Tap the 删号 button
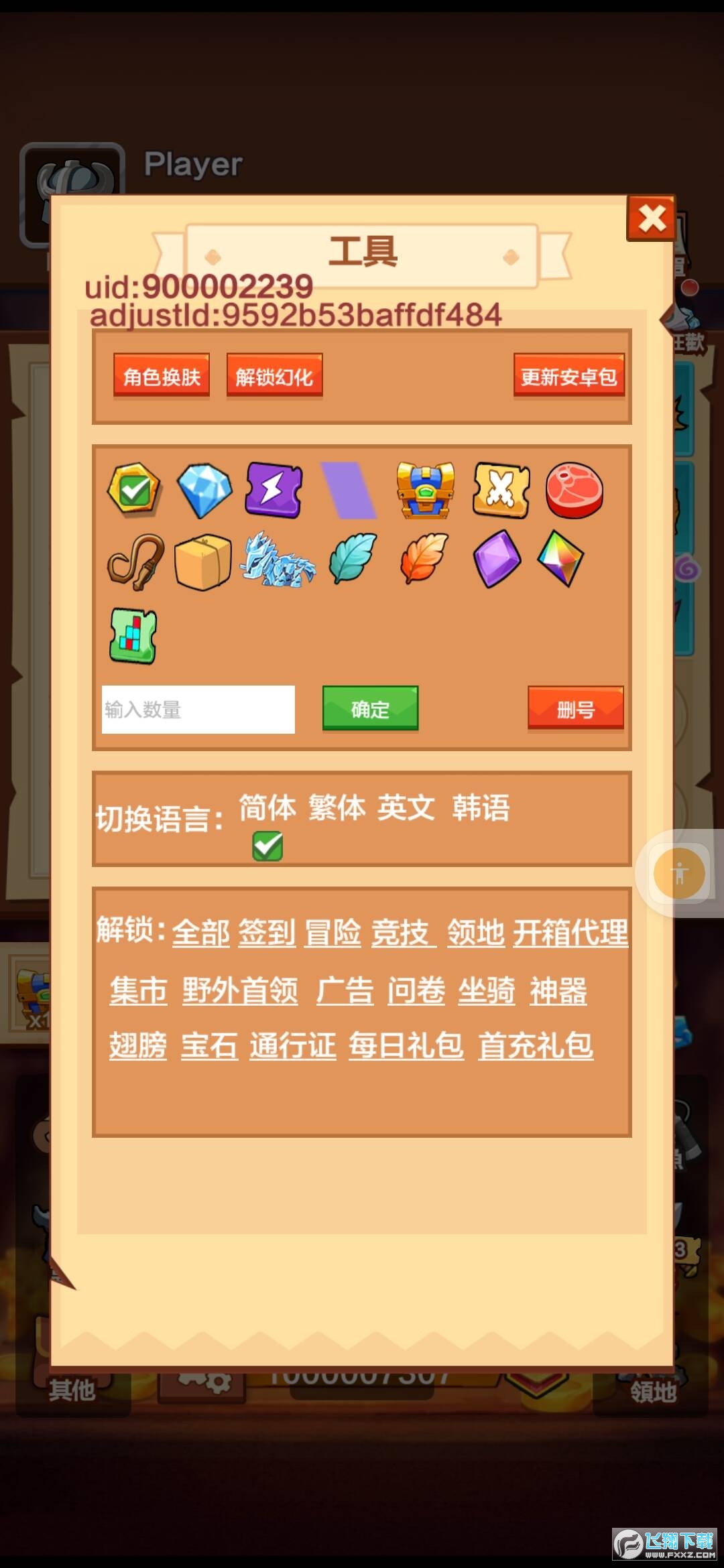The height and width of the screenshot is (1568, 724). click(x=575, y=709)
